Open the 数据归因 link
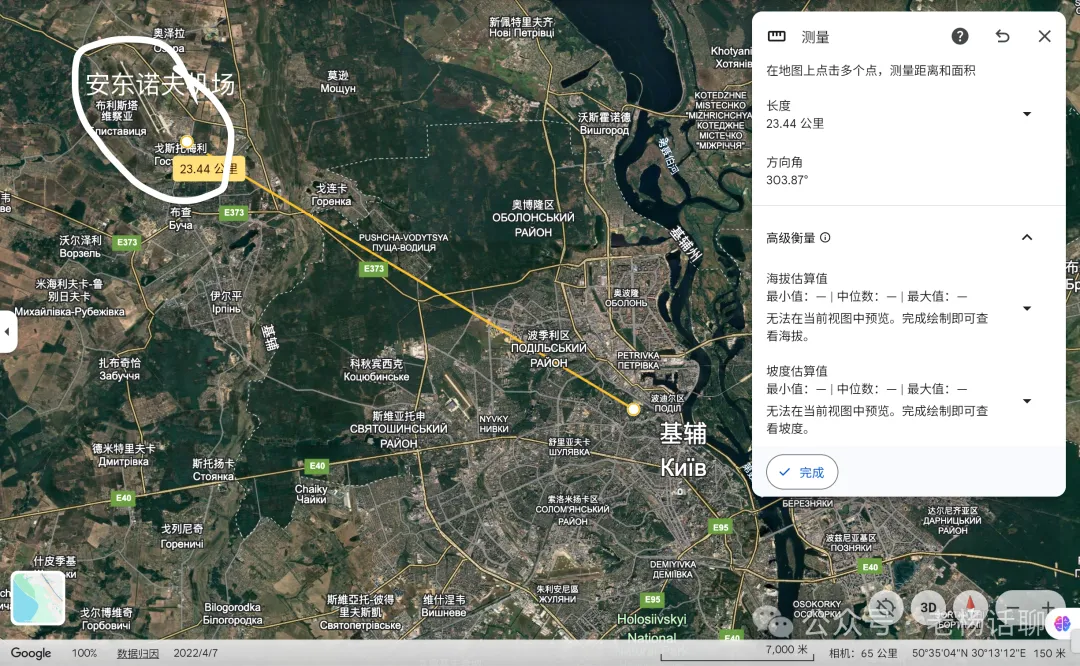The height and width of the screenshot is (666, 1080). (138, 653)
